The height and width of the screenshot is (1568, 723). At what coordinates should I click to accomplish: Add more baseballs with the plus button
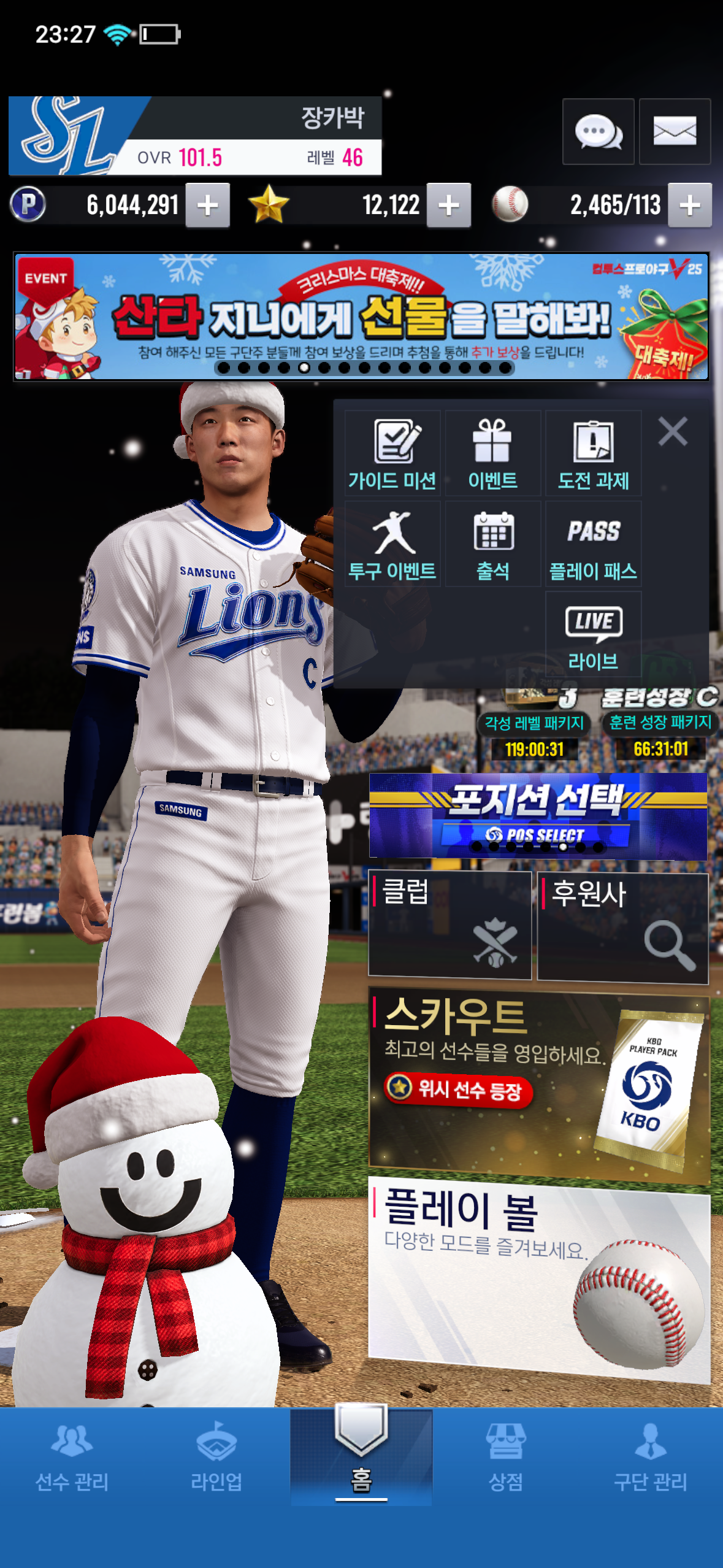690,205
